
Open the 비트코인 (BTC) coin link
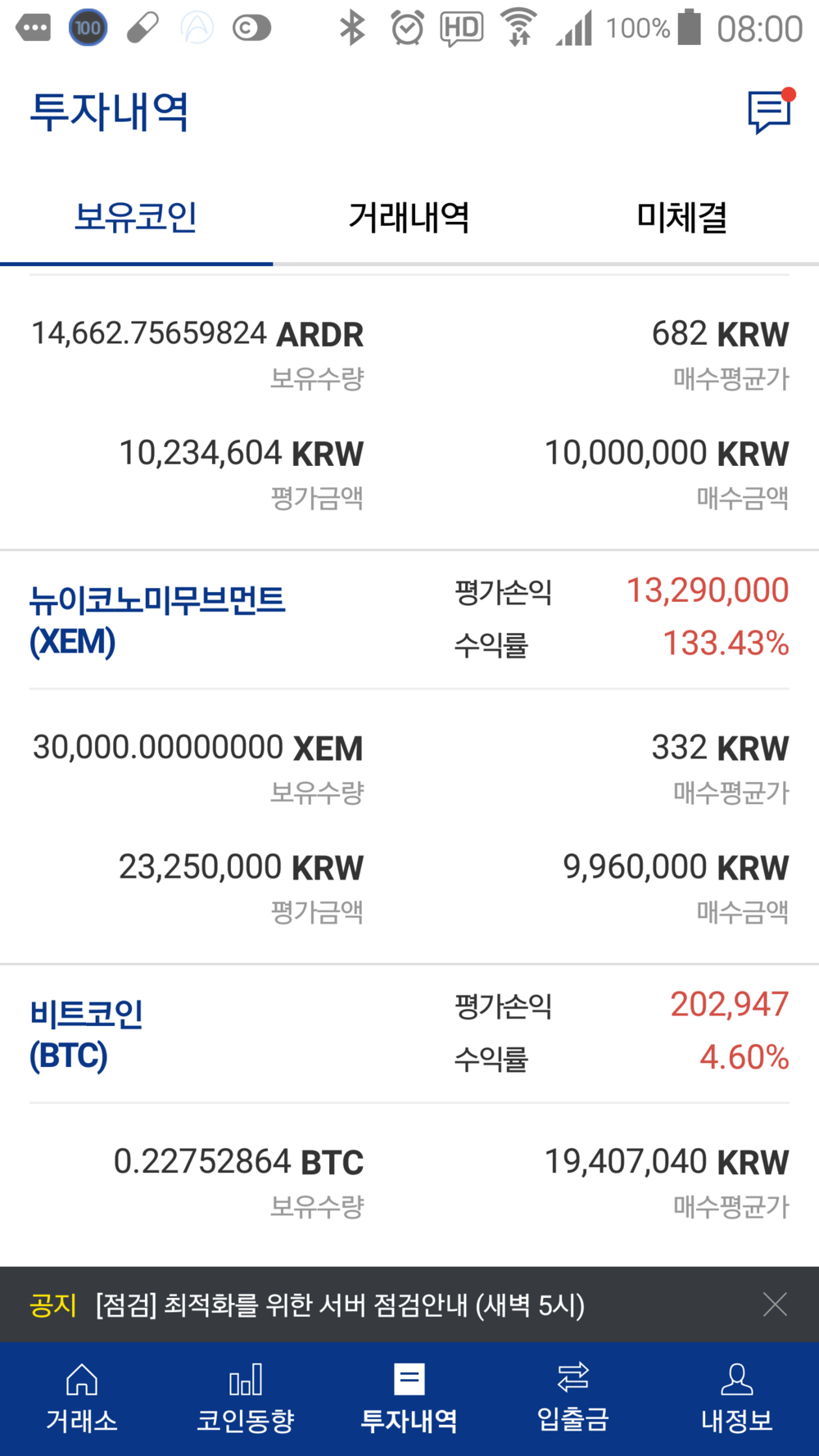click(x=87, y=1034)
